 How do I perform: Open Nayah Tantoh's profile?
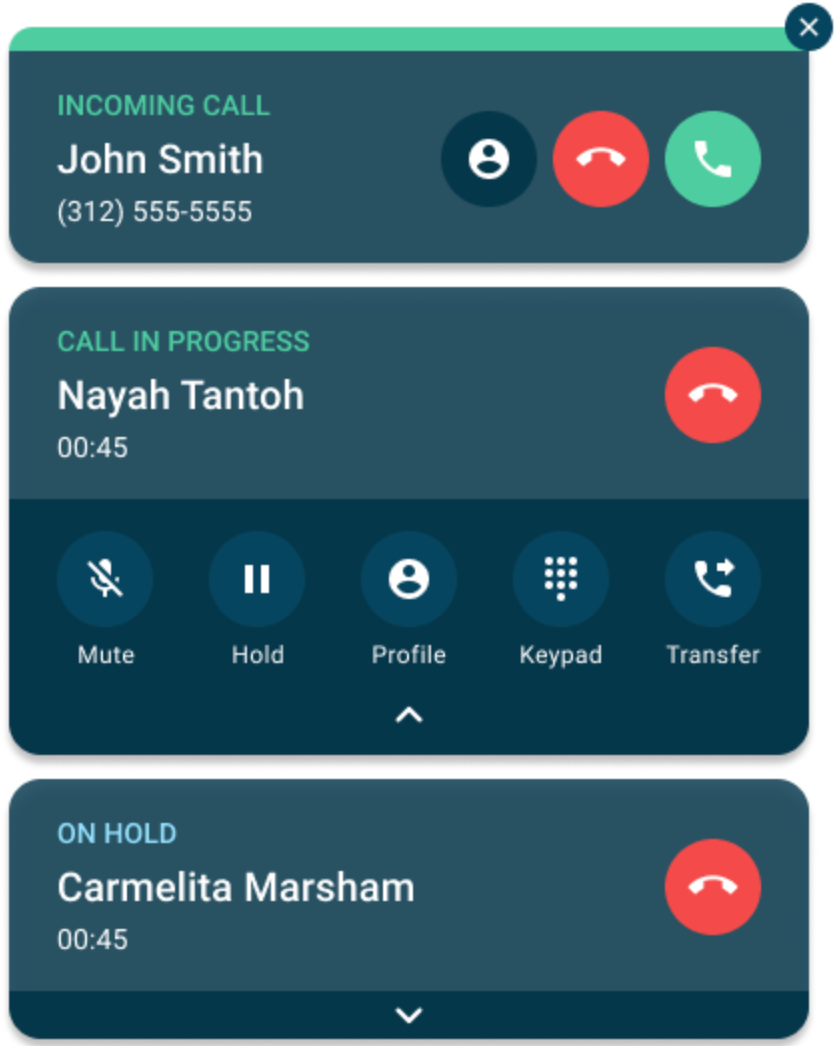(x=409, y=579)
